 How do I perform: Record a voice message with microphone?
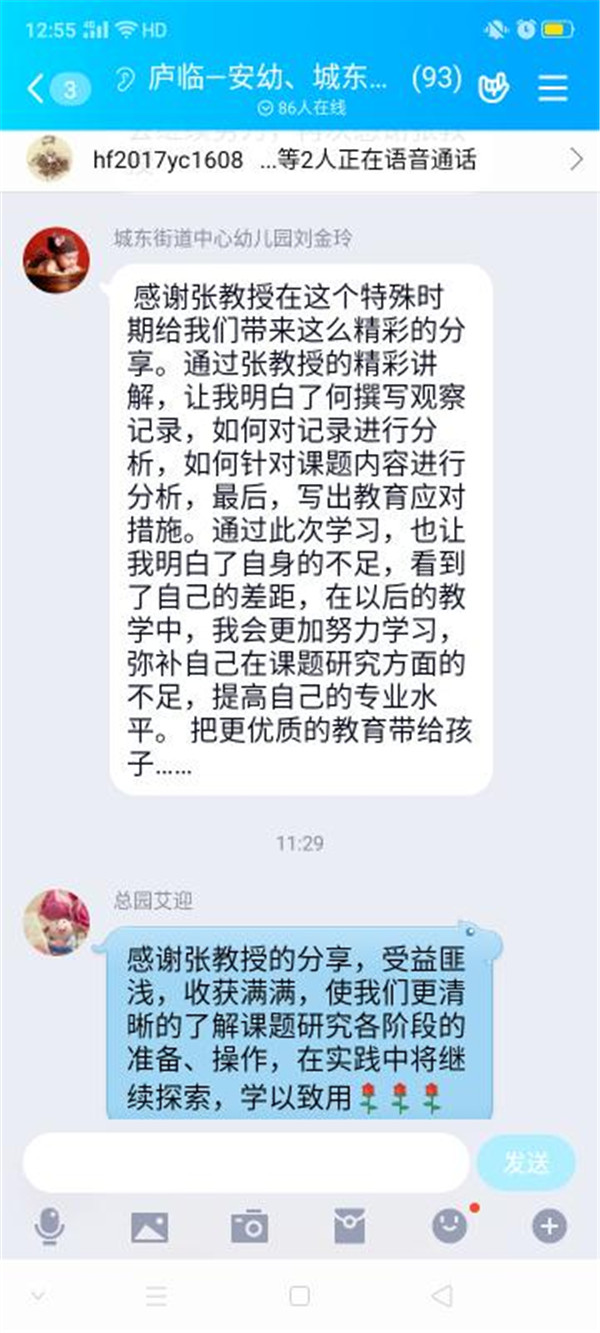pyautogui.click(x=49, y=1225)
